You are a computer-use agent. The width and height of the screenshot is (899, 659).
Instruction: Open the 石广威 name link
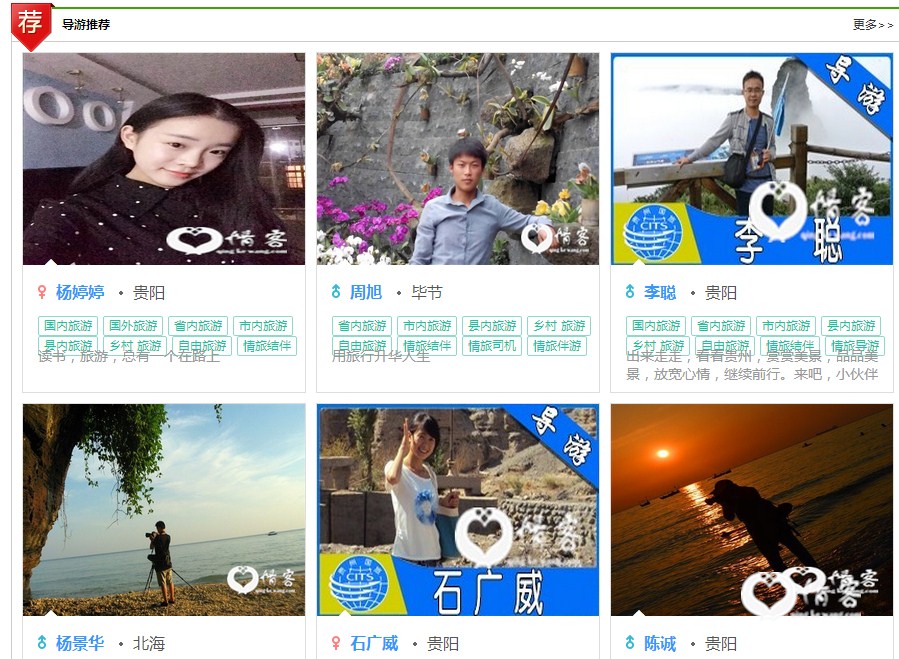tap(374, 644)
